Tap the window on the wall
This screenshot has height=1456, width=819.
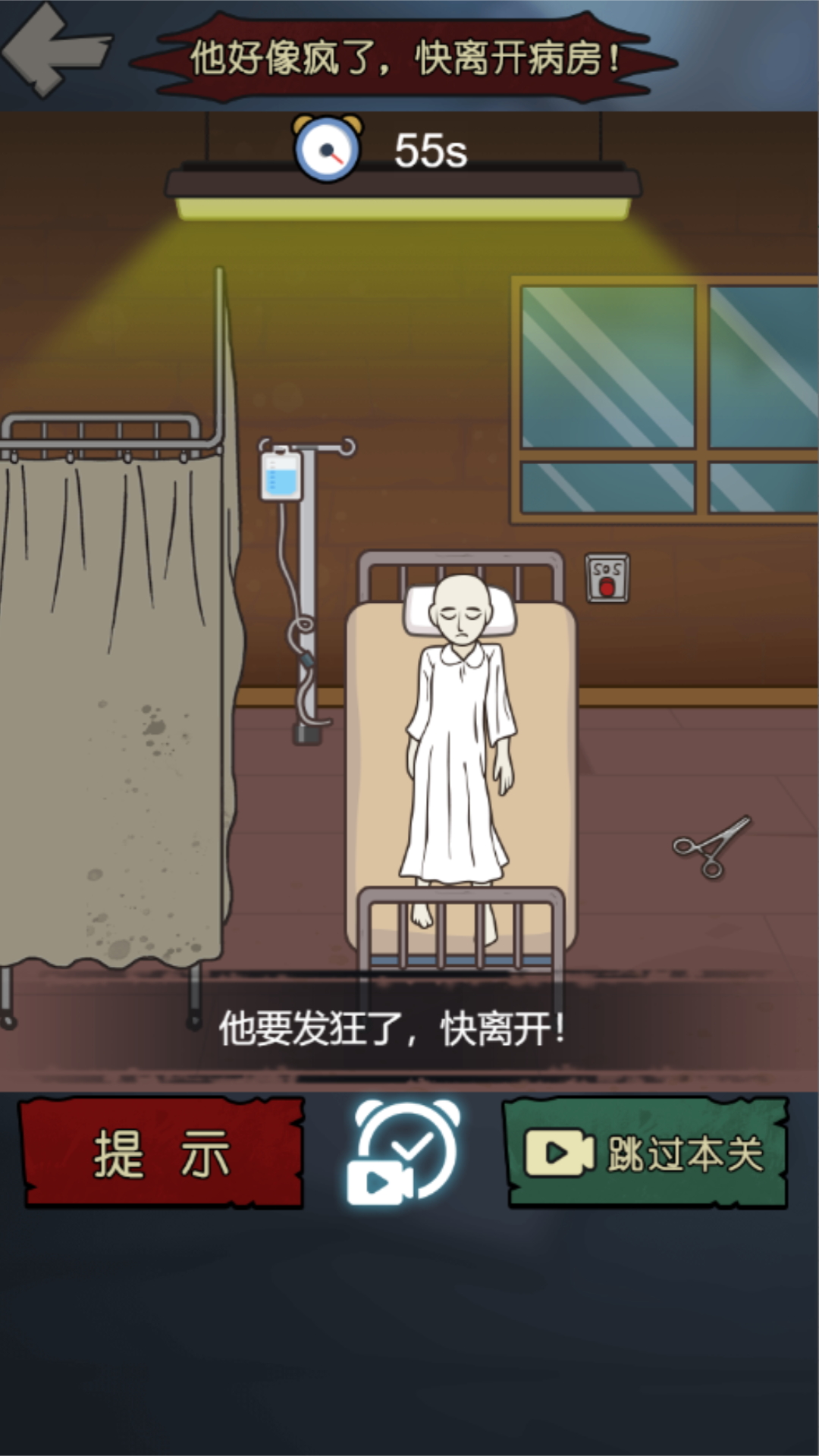click(x=665, y=400)
